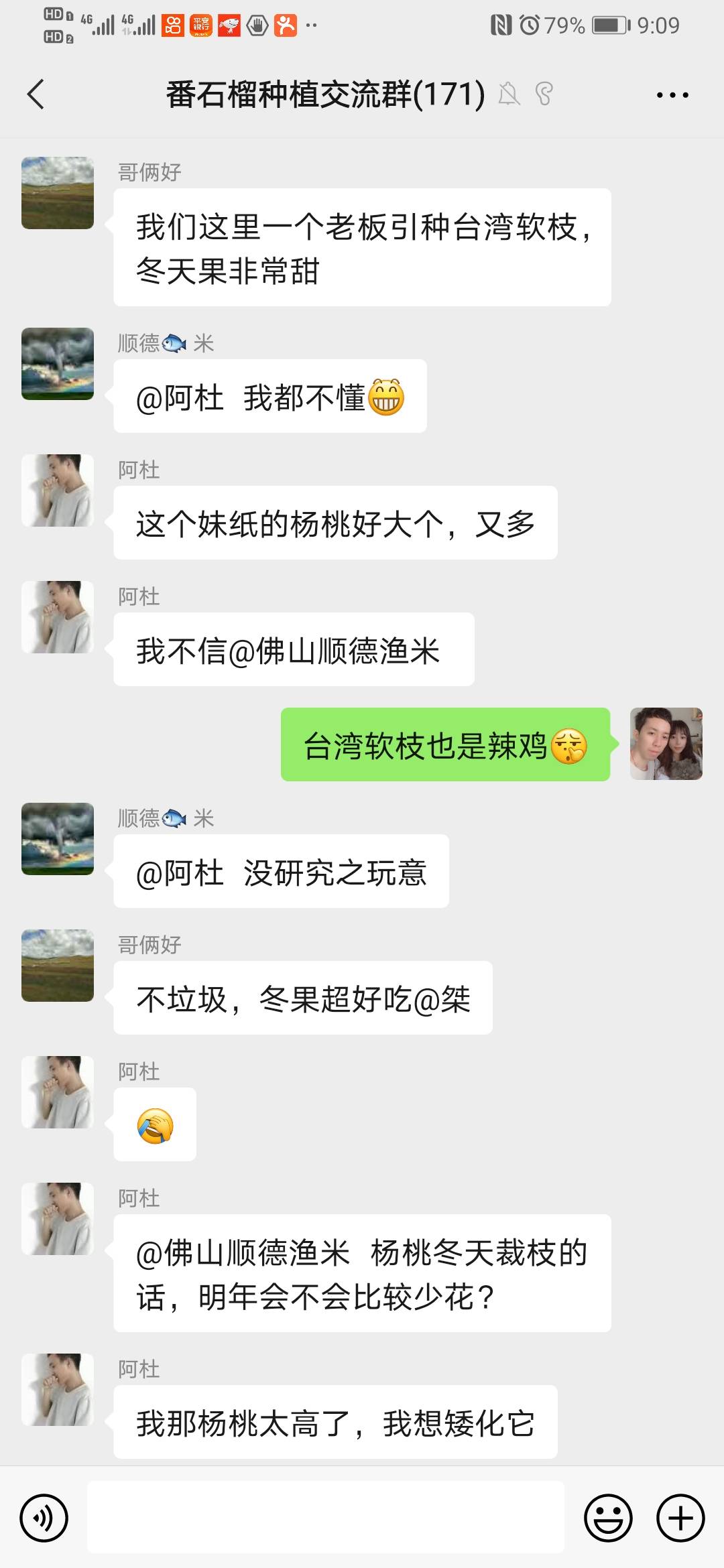Open the plus attachment menu

click(x=680, y=1518)
